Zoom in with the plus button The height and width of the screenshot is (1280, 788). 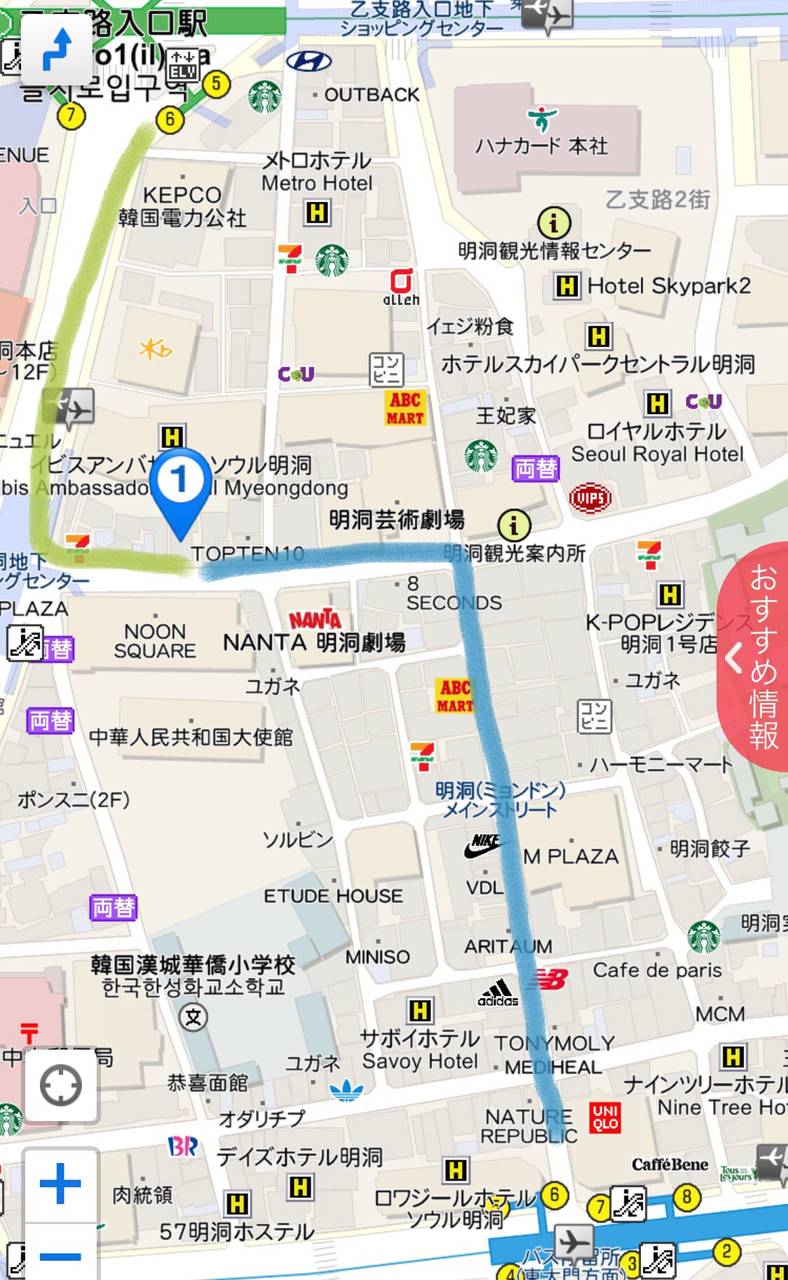point(61,1185)
